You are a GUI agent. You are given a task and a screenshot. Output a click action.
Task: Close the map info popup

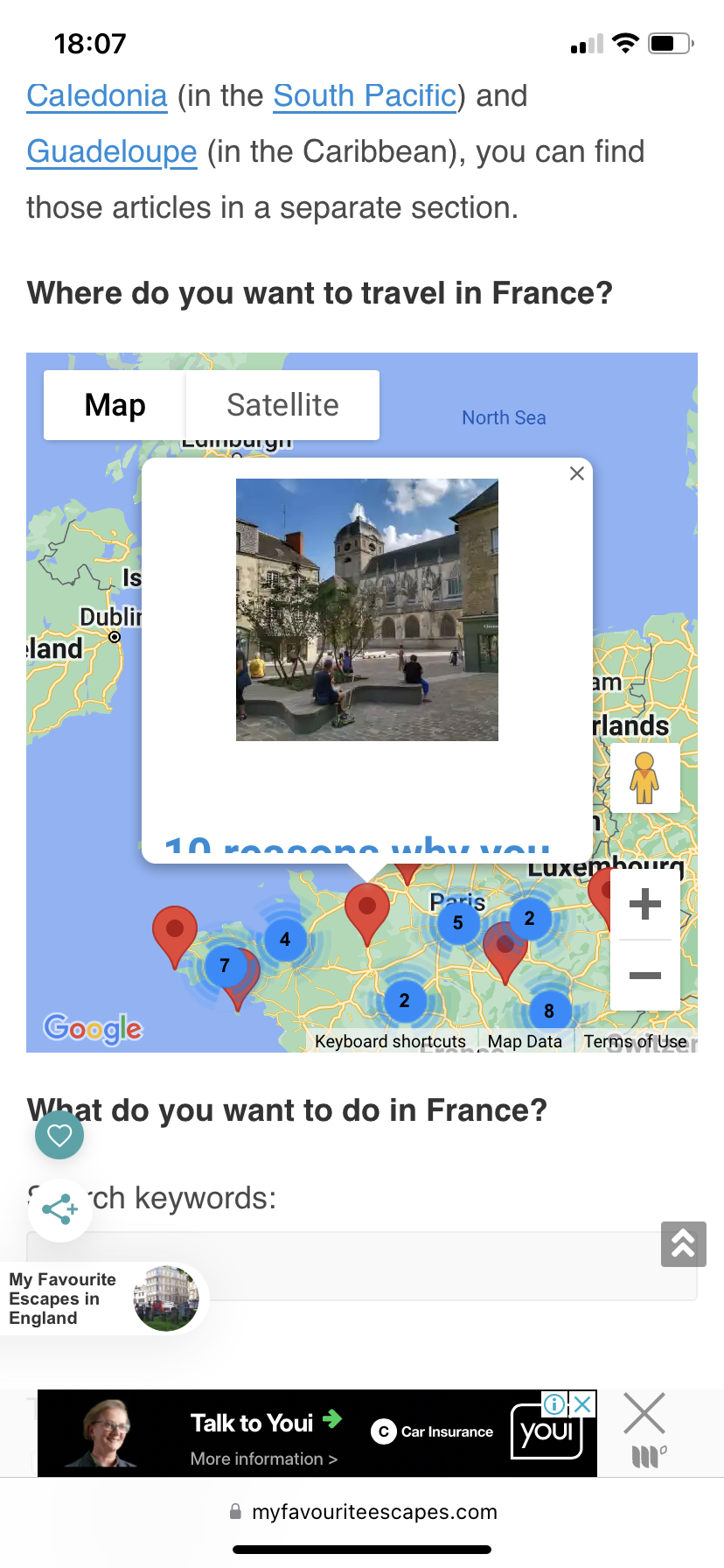[x=577, y=473]
